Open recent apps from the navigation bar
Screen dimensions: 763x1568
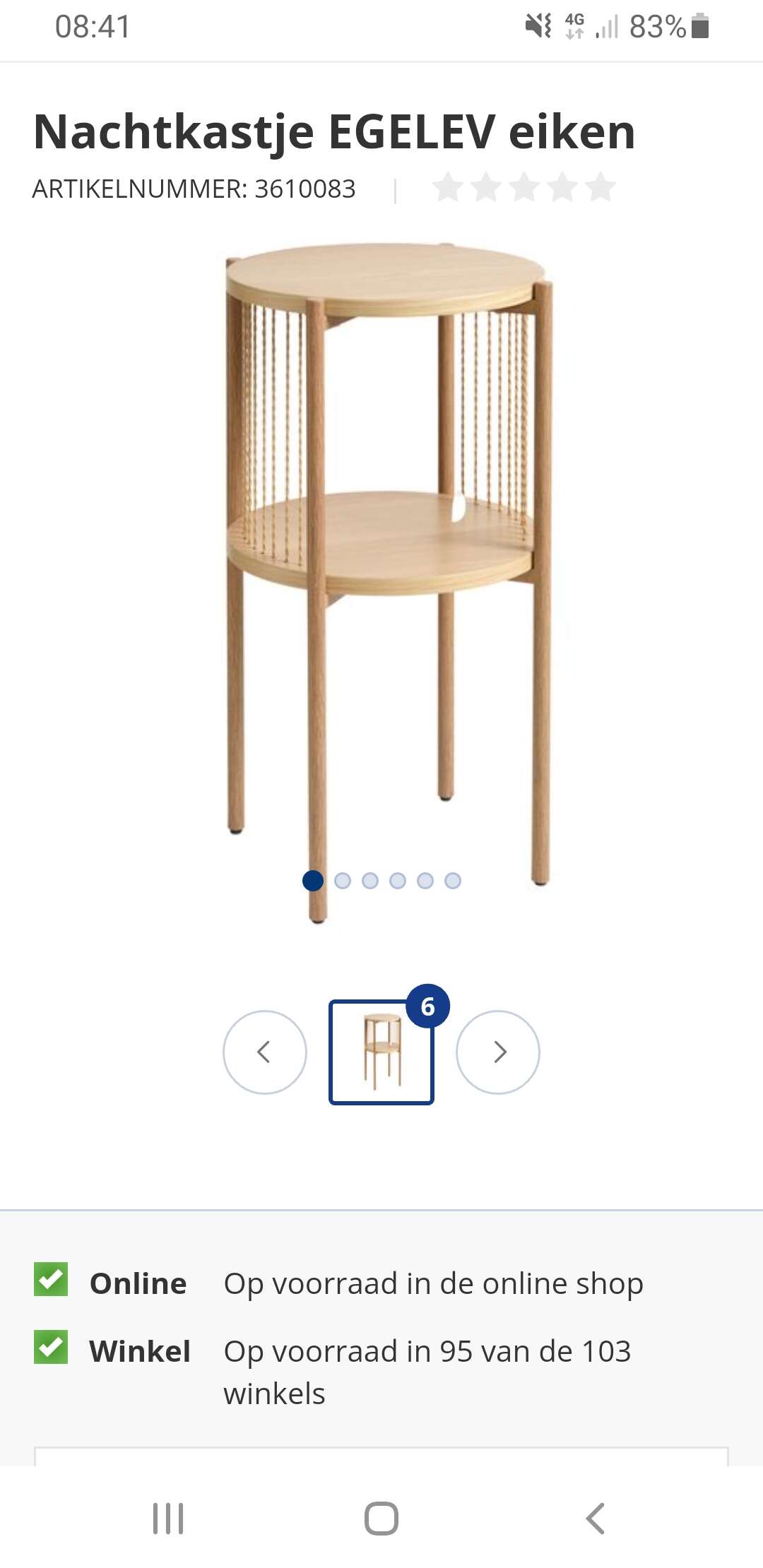[168, 1519]
